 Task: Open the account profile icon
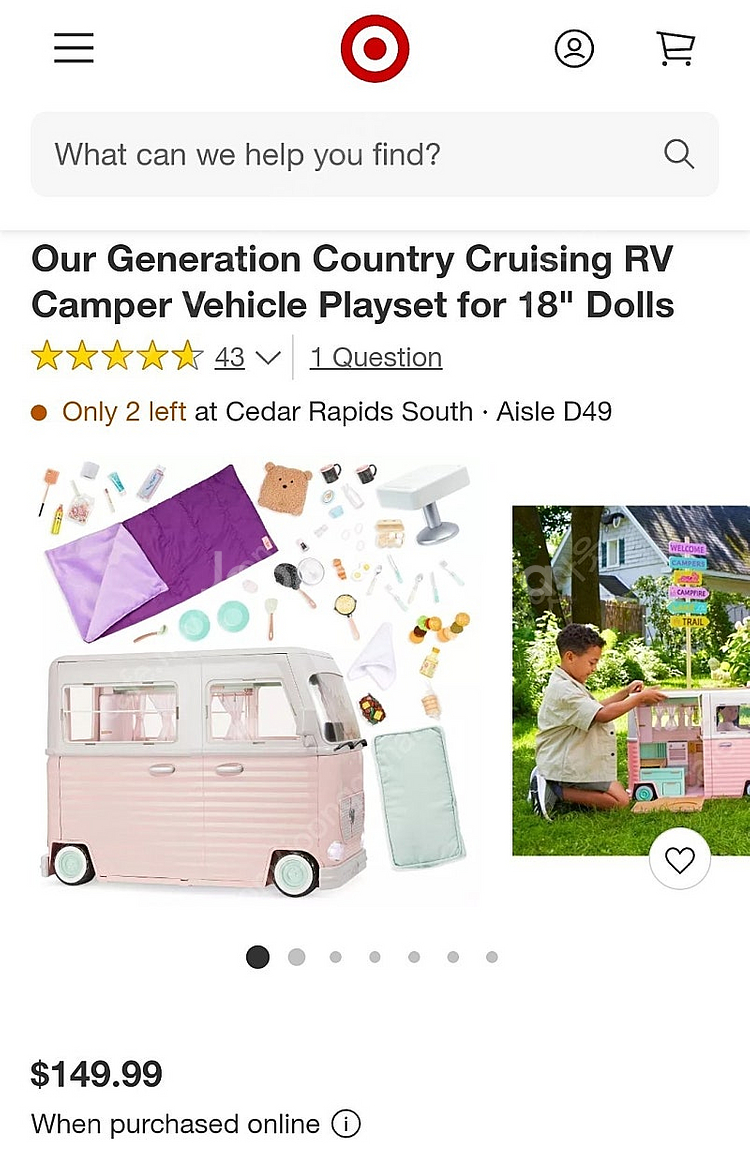click(574, 48)
